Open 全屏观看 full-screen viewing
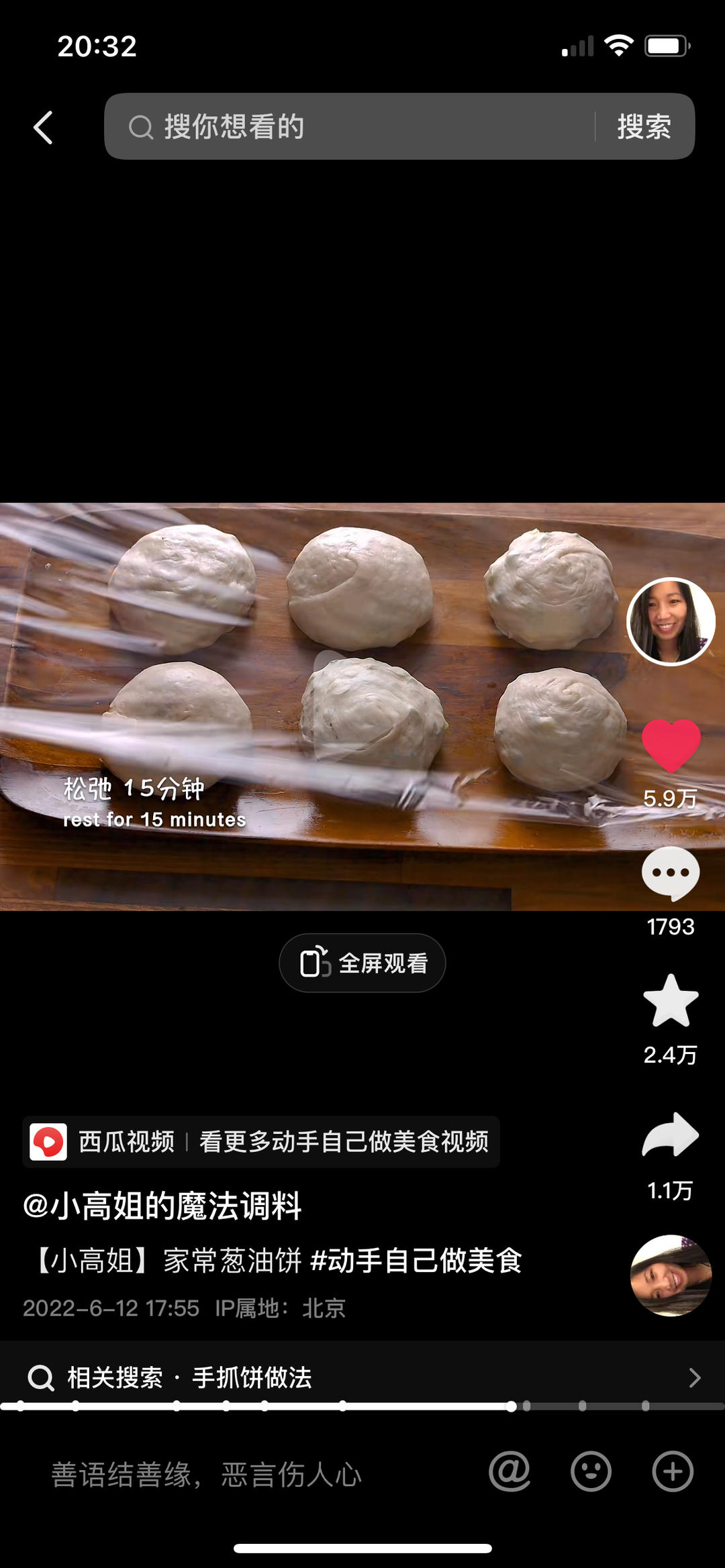Viewport: 725px width, 1568px height. coord(362,963)
